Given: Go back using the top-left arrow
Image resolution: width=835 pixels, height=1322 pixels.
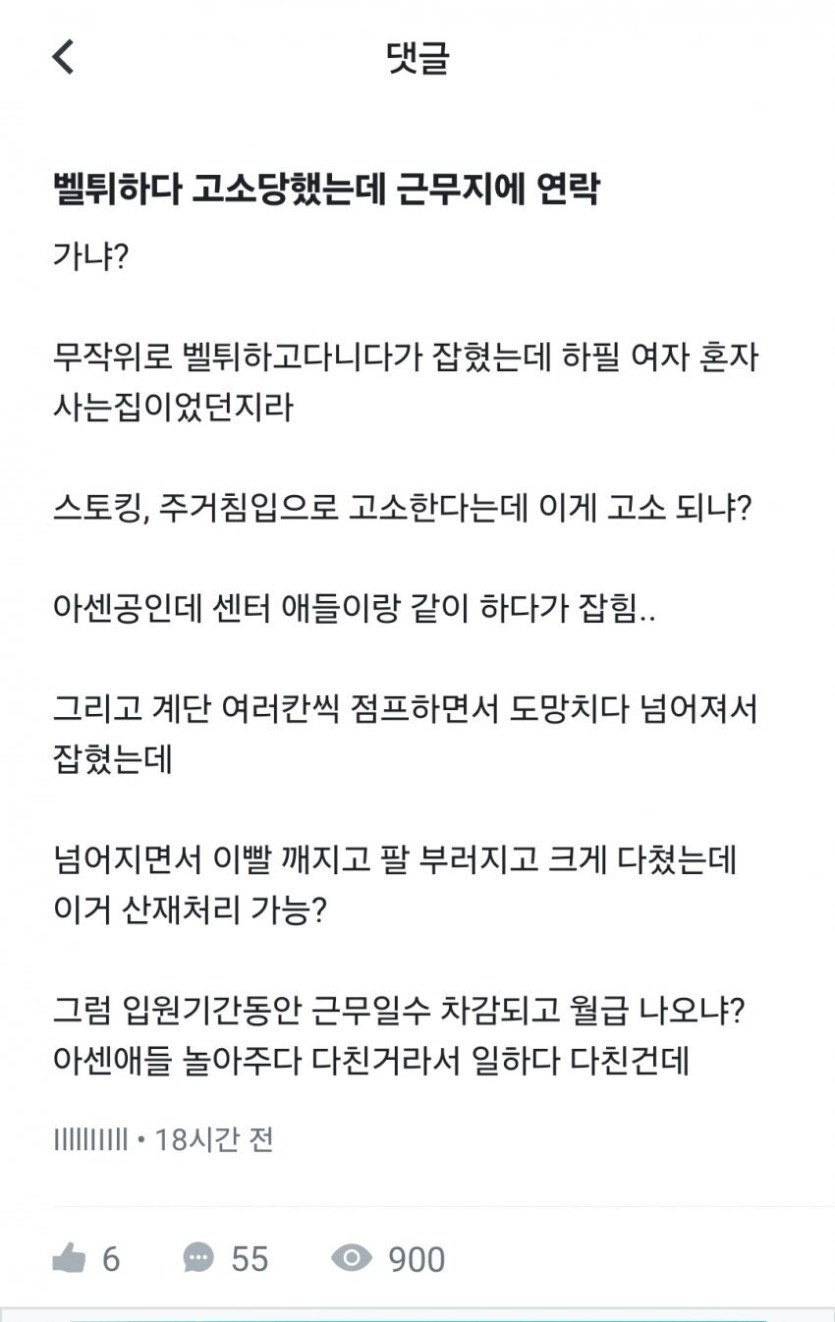Looking at the screenshot, I should (64, 57).
